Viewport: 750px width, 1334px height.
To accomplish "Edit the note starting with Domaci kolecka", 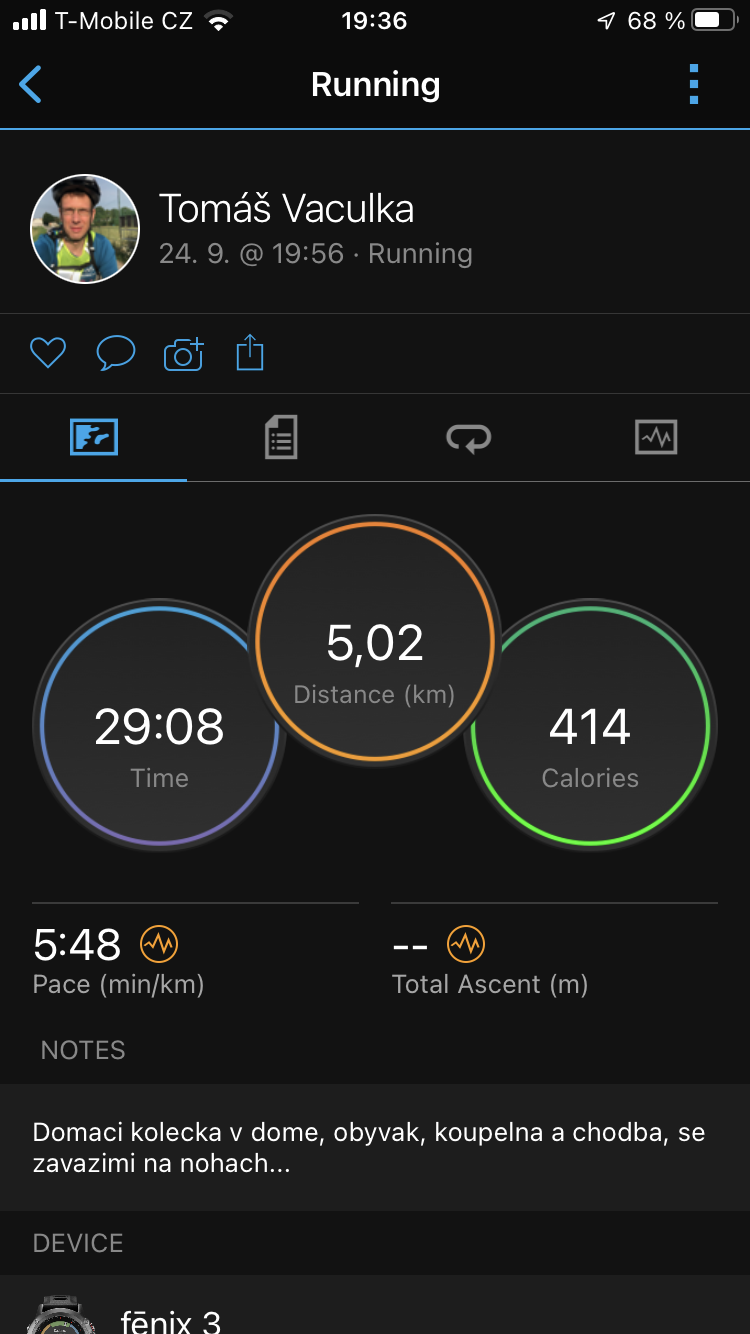I will tap(375, 1147).
